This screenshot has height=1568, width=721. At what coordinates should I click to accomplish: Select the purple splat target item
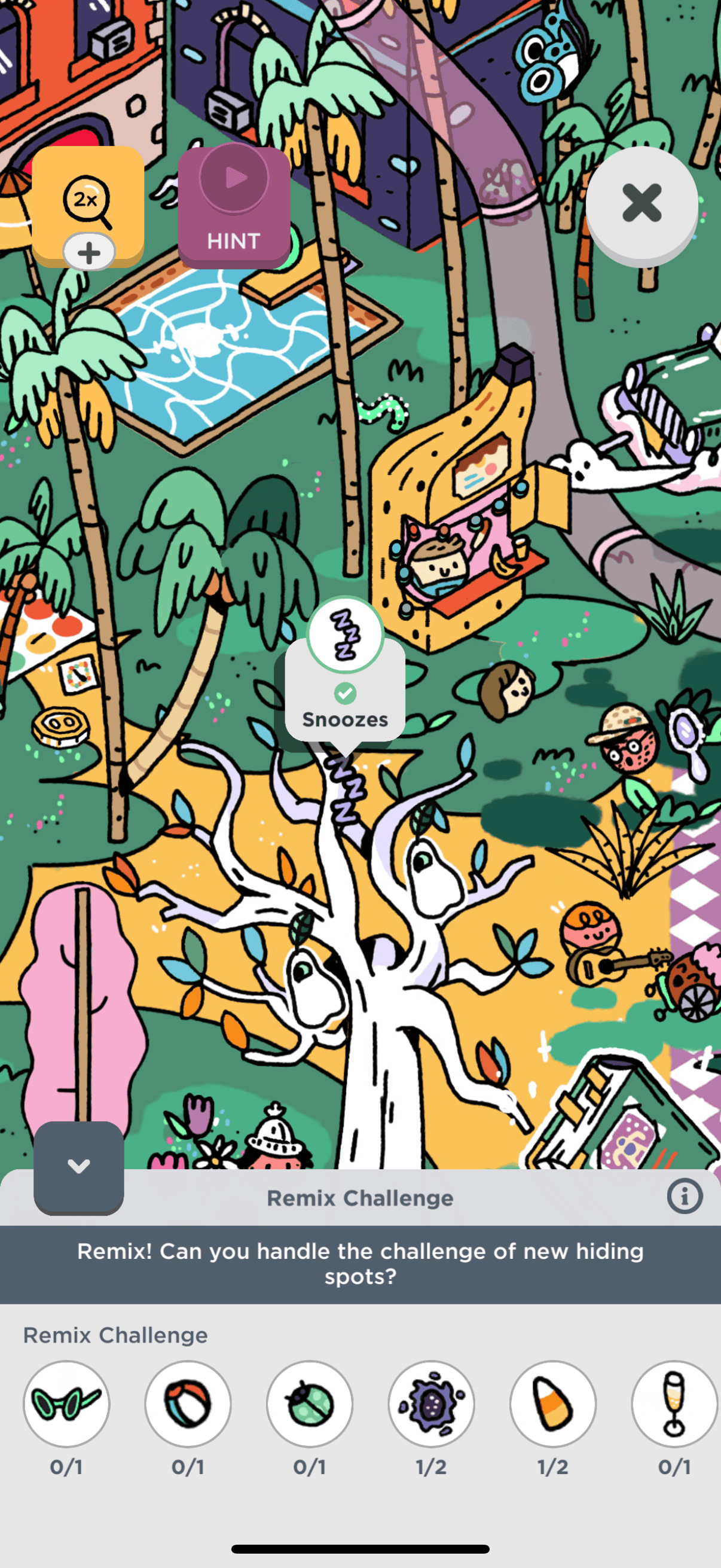432,1403
